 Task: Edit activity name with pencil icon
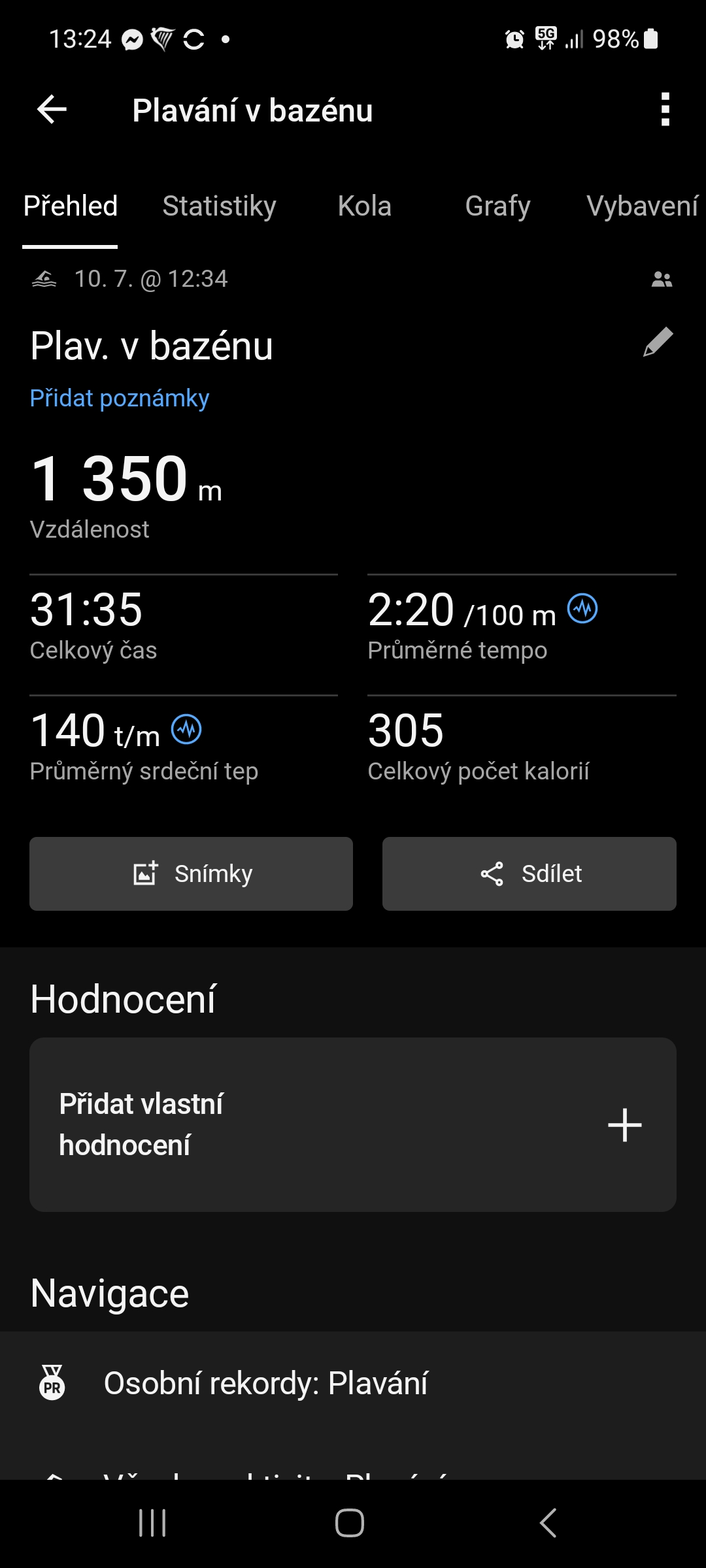[658, 342]
